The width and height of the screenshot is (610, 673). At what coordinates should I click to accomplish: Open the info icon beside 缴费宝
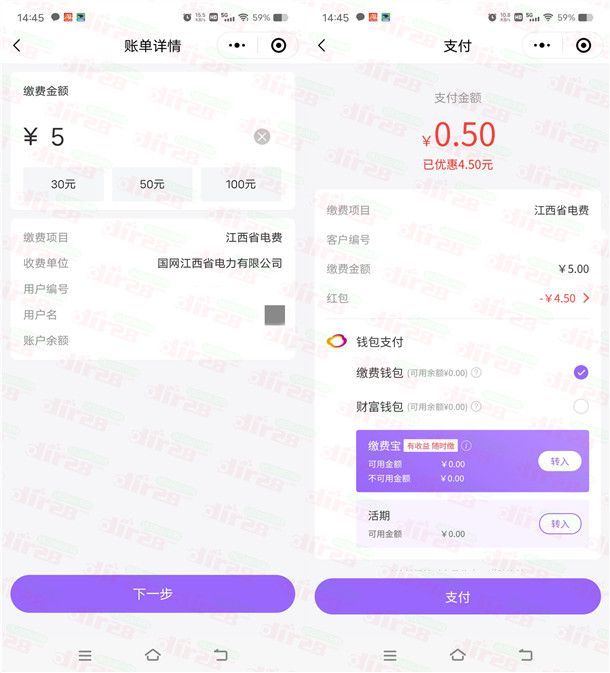tap(466, 446)
